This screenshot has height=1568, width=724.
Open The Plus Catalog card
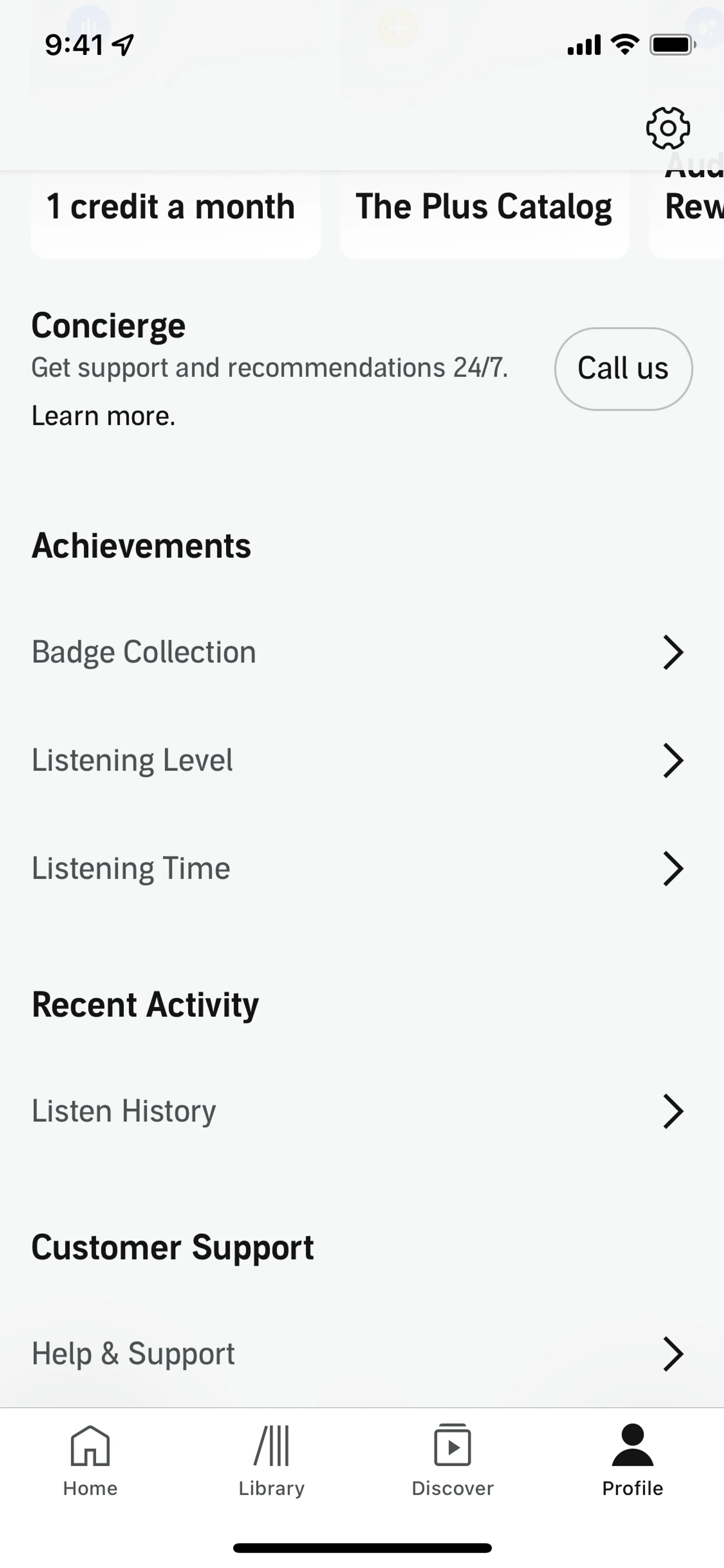[x=484, y=210]
